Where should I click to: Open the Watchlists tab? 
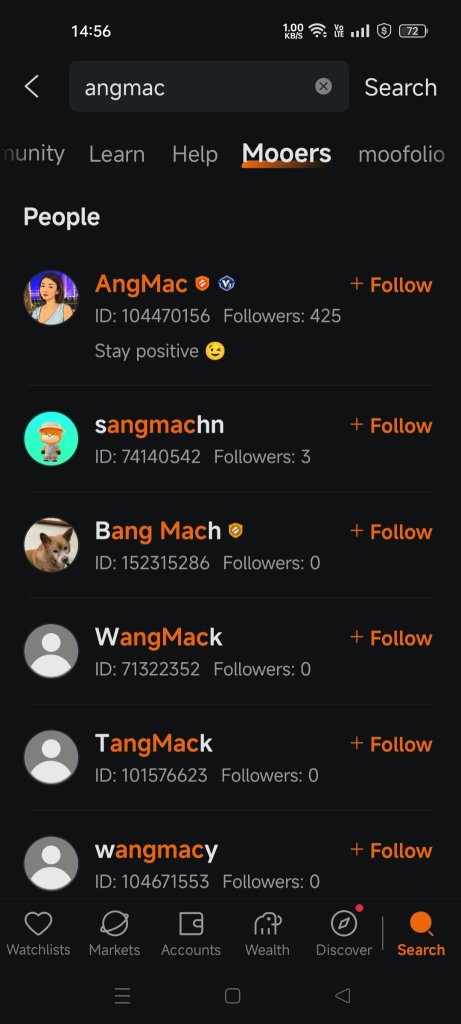(38, 934)
